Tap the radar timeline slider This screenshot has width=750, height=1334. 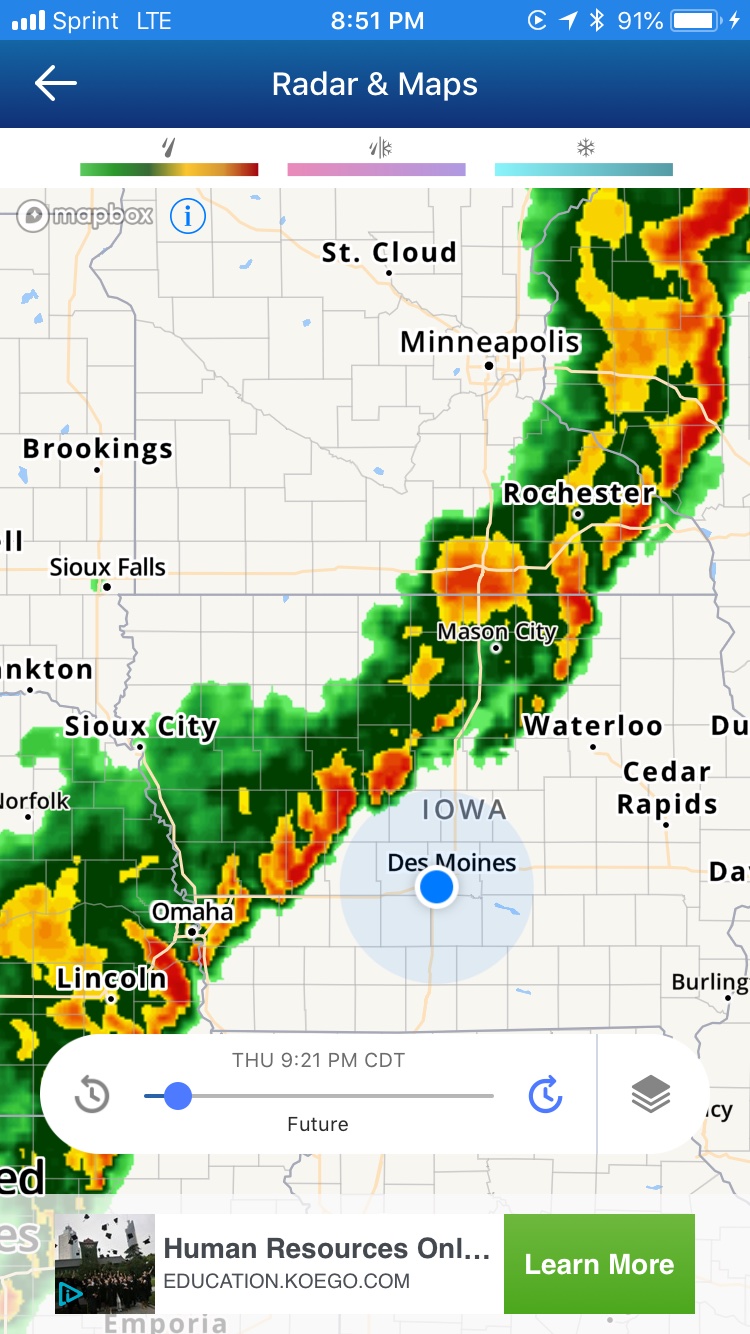(x=318, y=1096)
